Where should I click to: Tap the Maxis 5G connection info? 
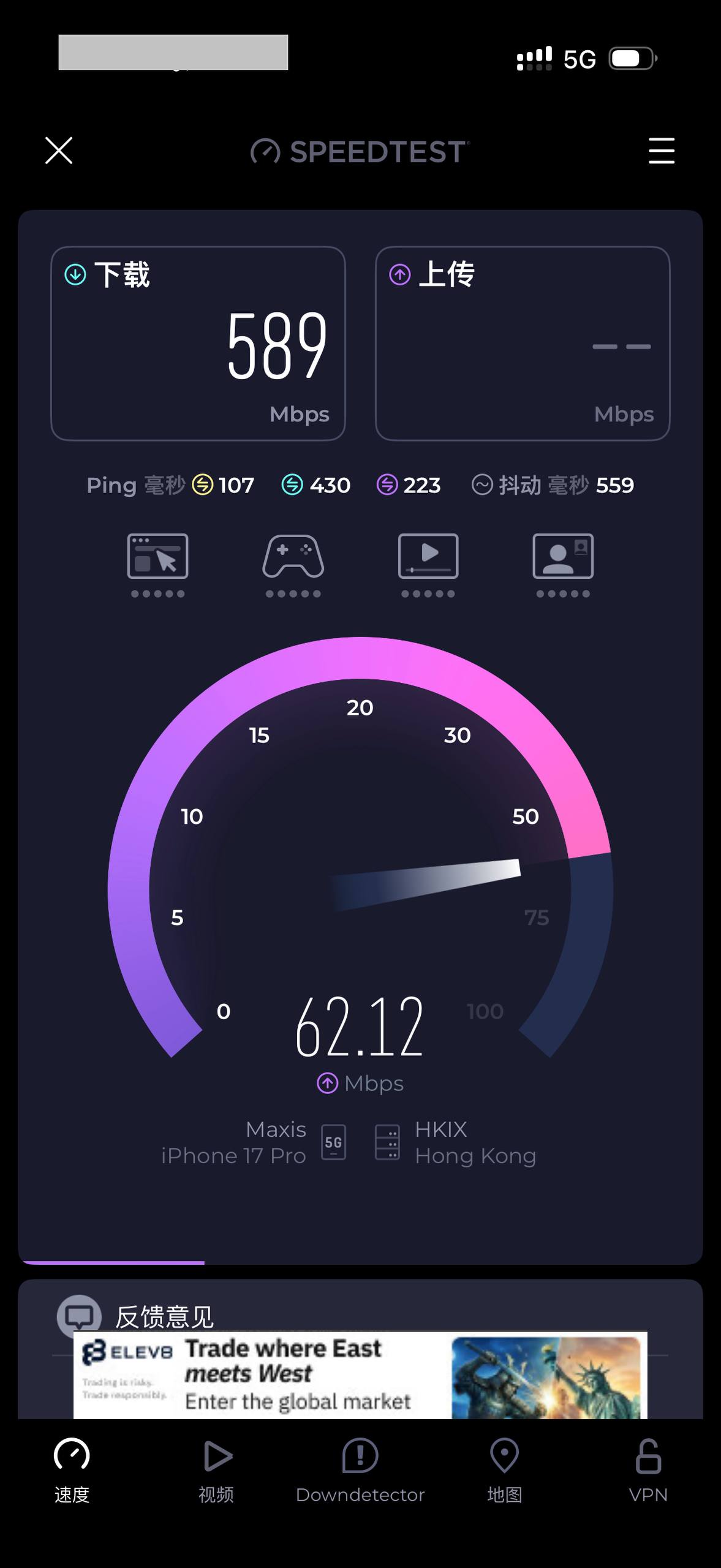click(252, 1142)
